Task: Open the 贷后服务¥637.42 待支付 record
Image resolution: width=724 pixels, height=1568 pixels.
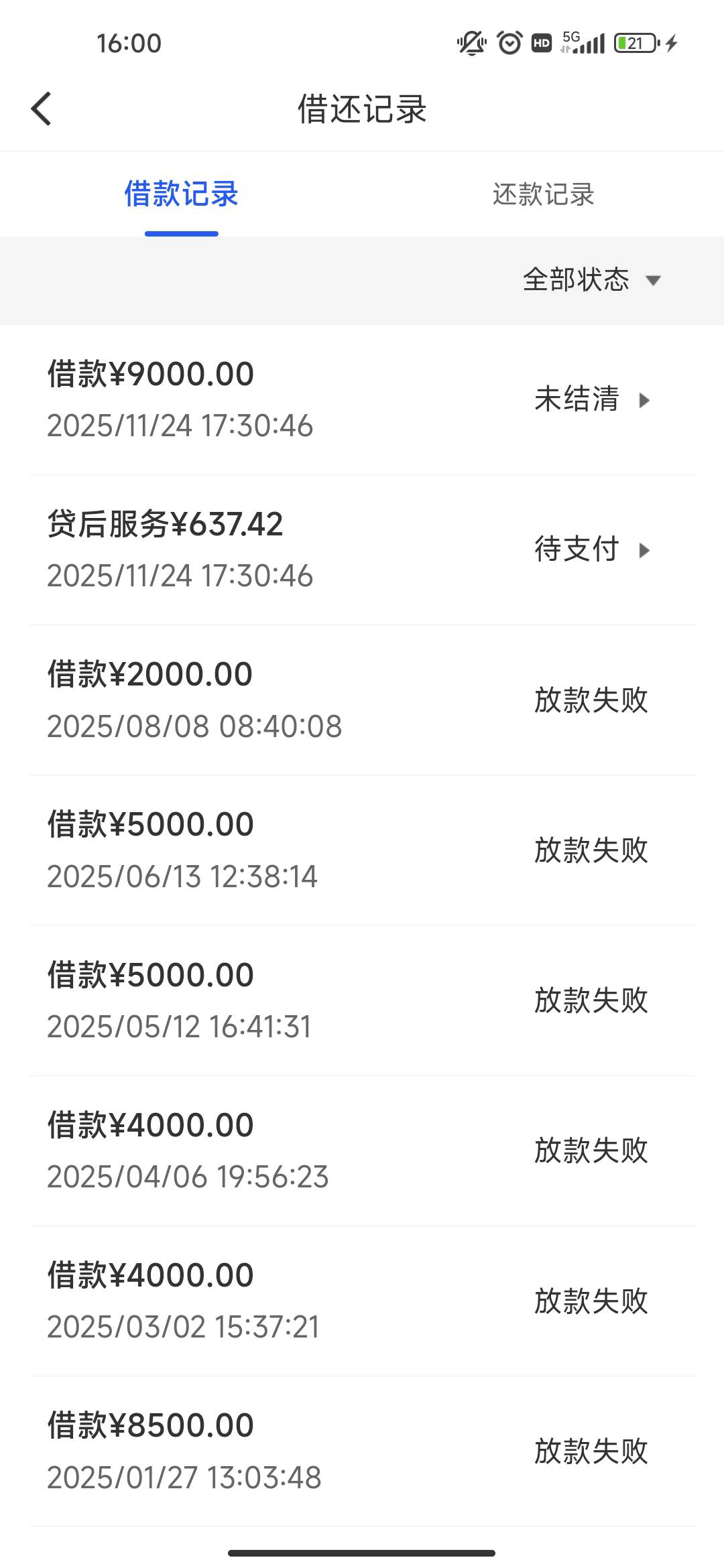Action: 362,550
